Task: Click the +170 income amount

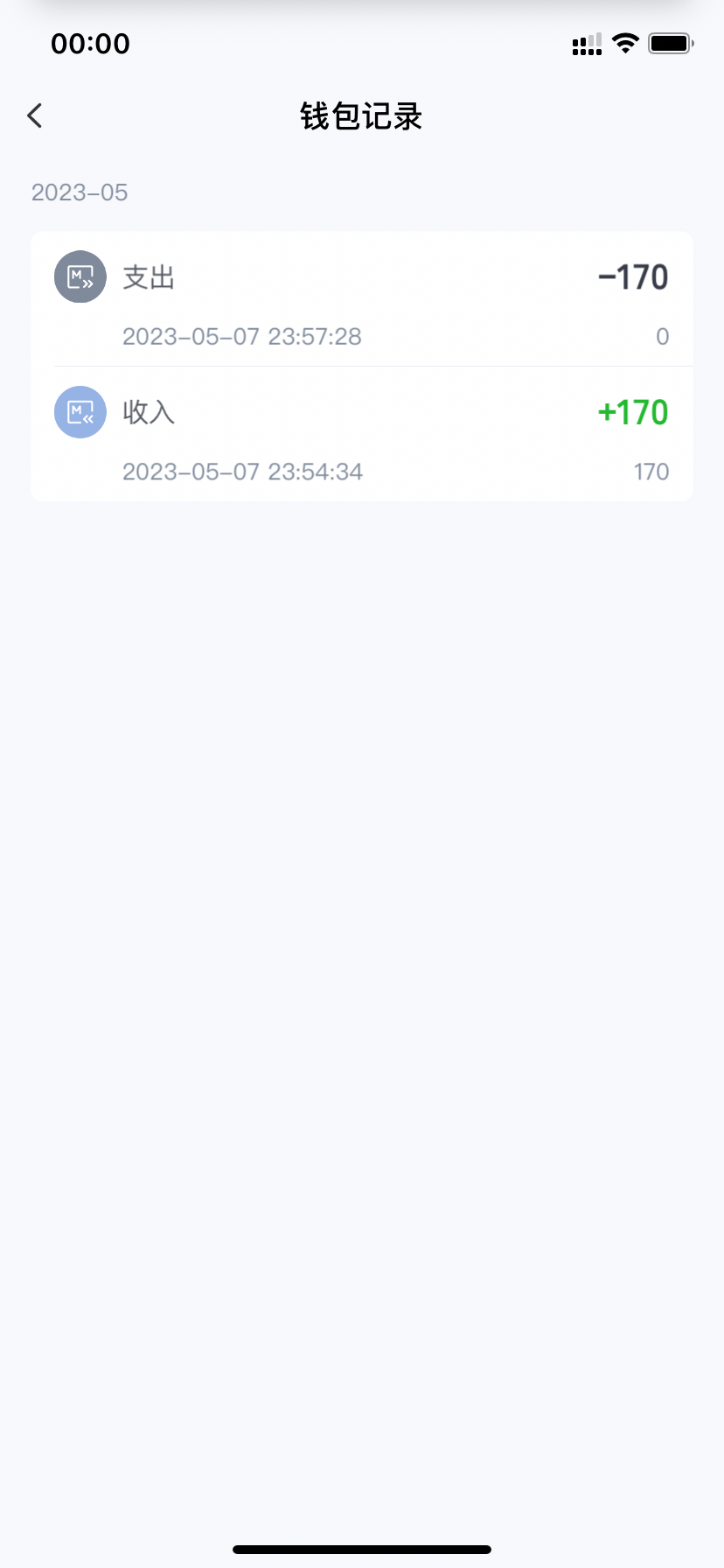Action: pyautogui.click(x=632, y=412)
